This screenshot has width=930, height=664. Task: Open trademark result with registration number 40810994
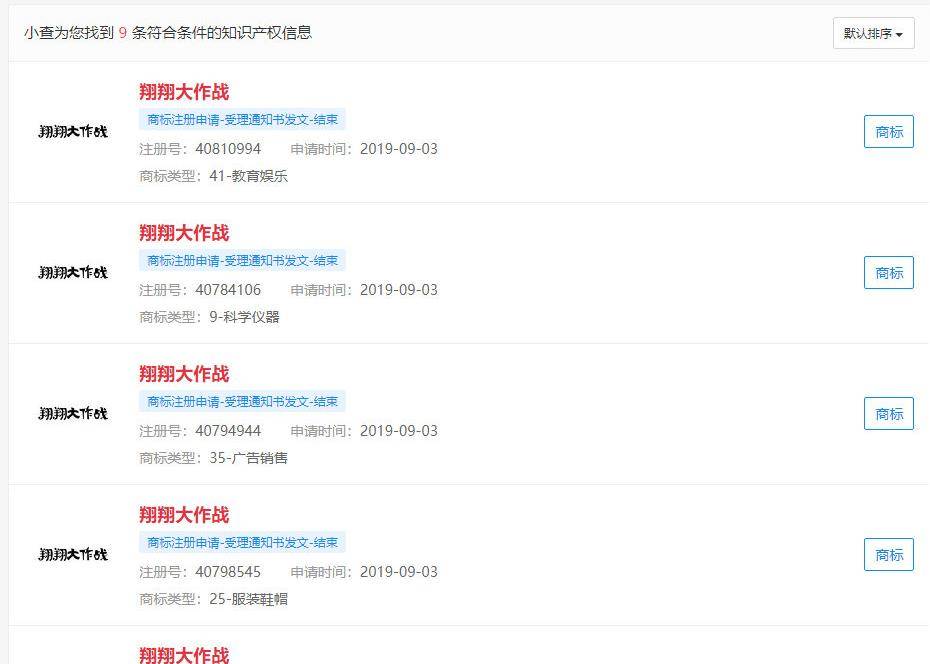pyautogui.click(x=184, y=92)
